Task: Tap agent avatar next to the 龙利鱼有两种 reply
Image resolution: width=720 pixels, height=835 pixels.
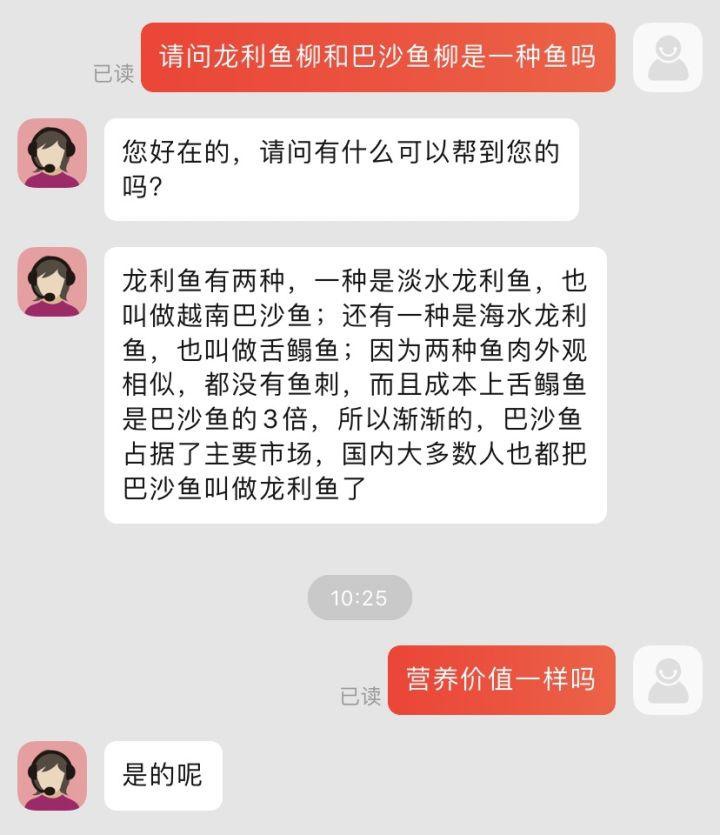Action: [52, 282]
